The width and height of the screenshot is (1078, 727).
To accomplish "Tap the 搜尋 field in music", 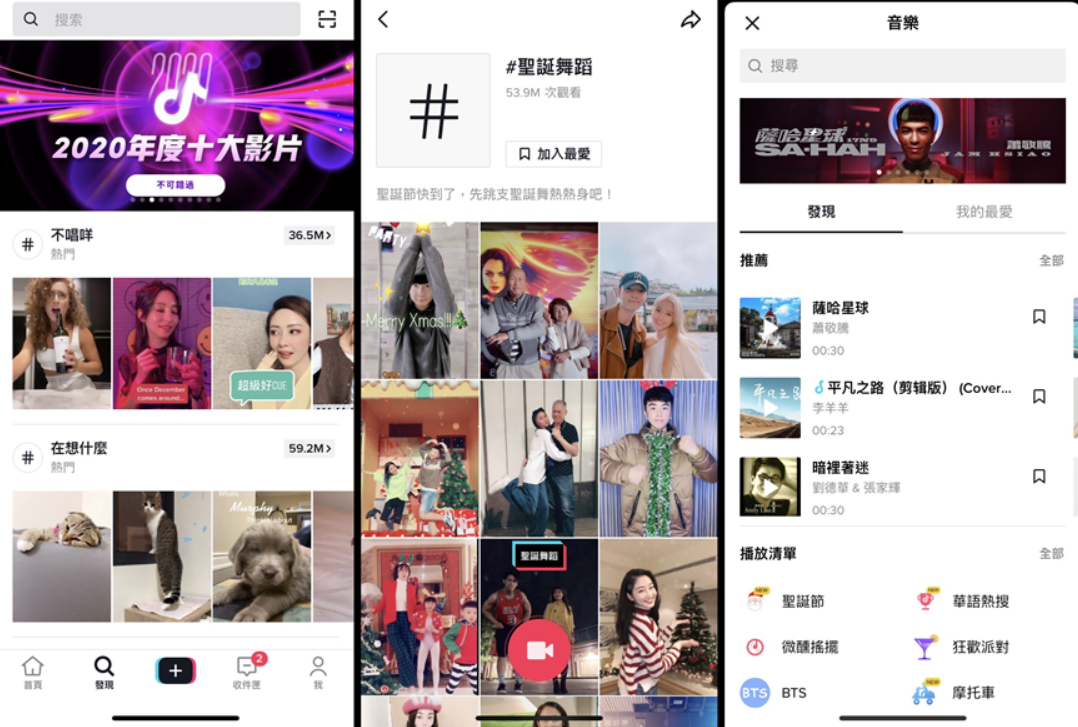I will click(902, 65).
